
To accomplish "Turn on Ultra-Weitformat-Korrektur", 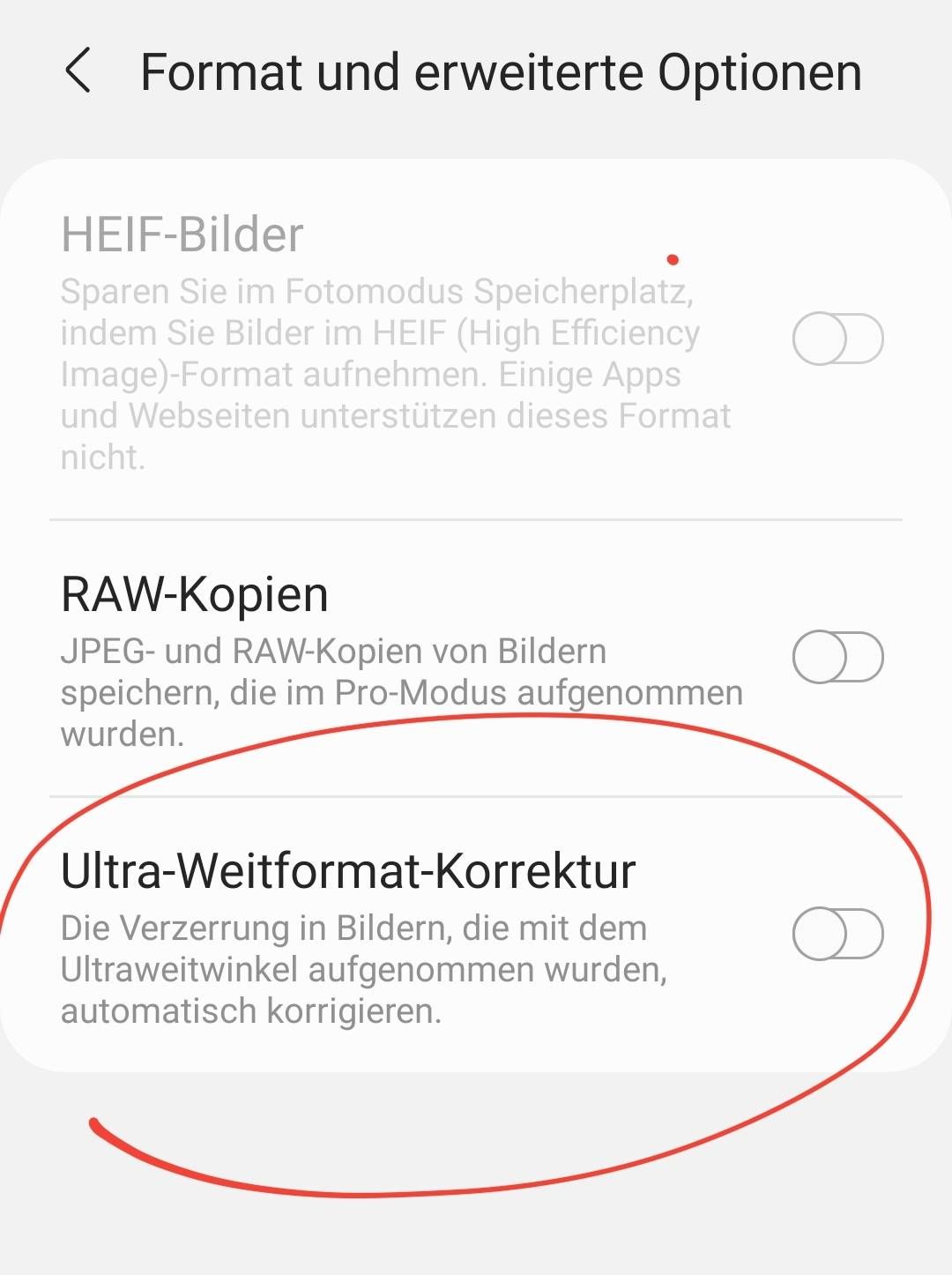I will pyautogui.click(x=837, y=934).
